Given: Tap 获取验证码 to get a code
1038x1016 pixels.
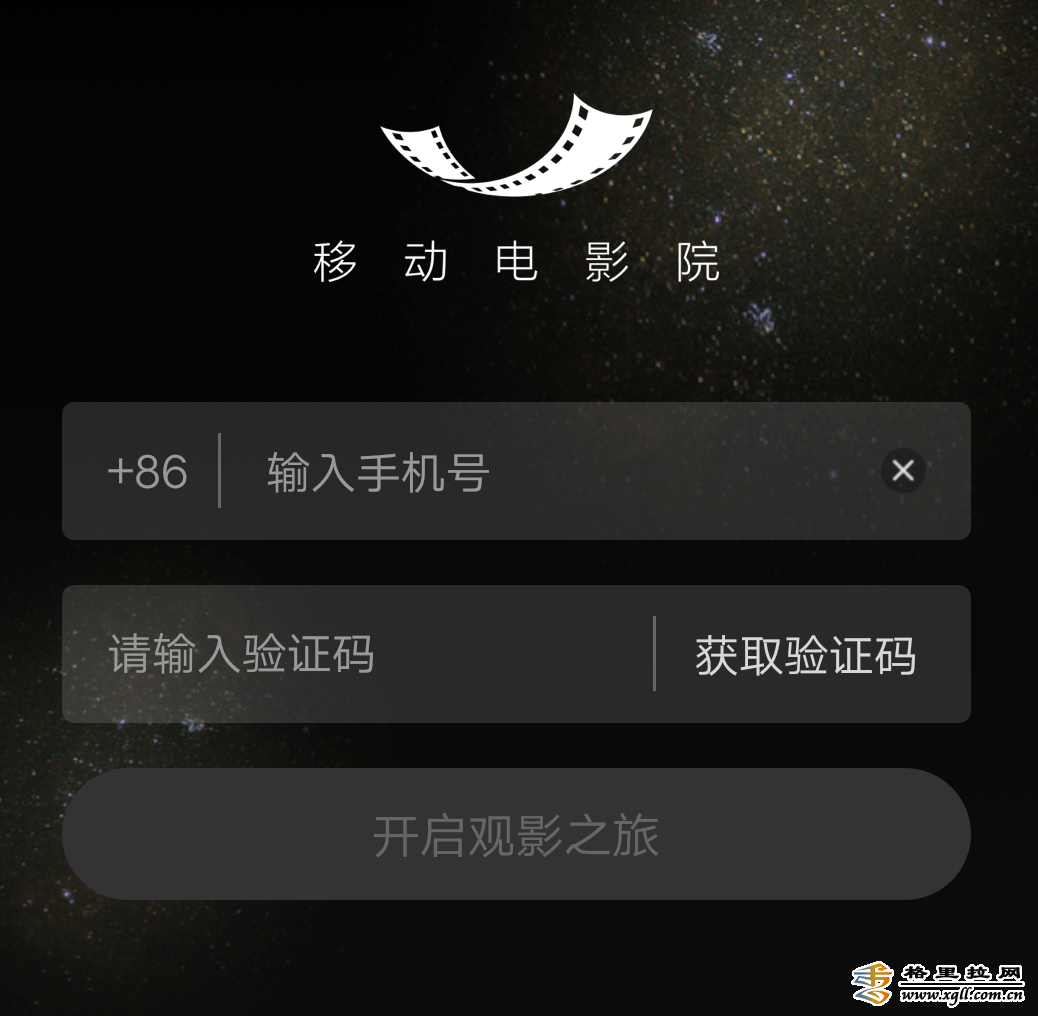Looking at the screenshot, I should tap(806, 656).
